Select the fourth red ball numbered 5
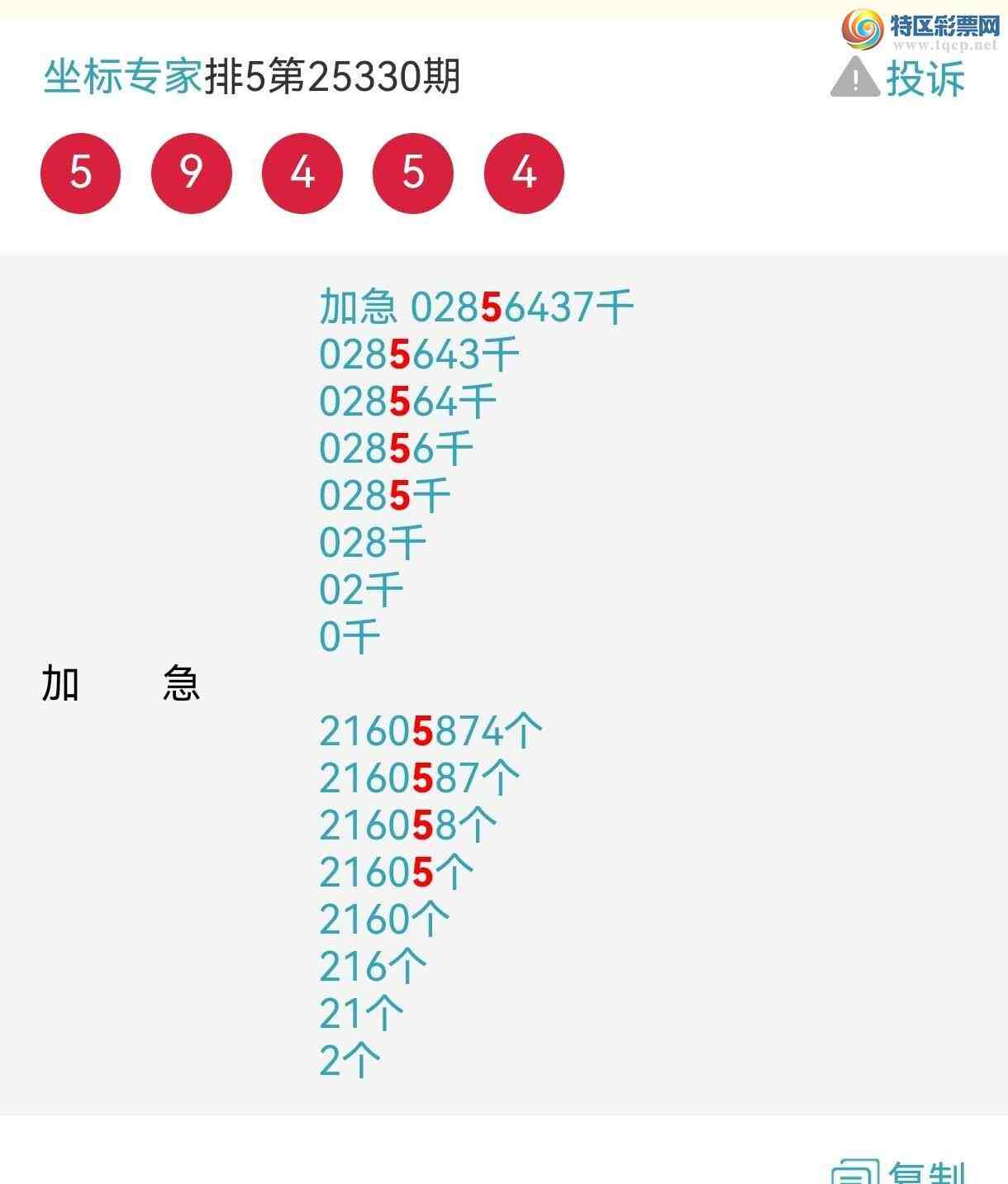This screenshot has height=1184, width=1008. coord(413,173)
